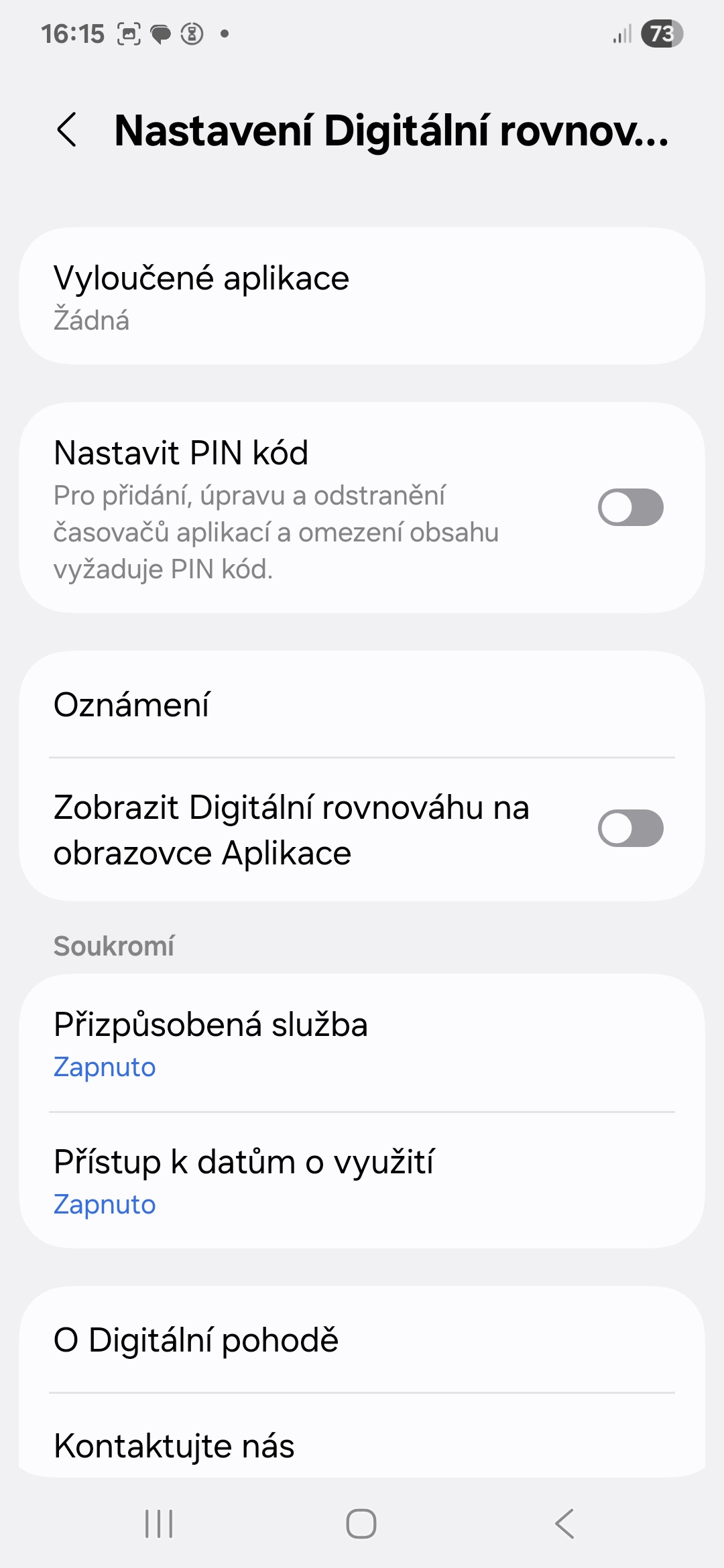This screenshot has width=724, height=1568.
Task: Toggle Zobrazit Digitální rovnováhu na obrazovce Aplikace
Action: tap(630, 829)
